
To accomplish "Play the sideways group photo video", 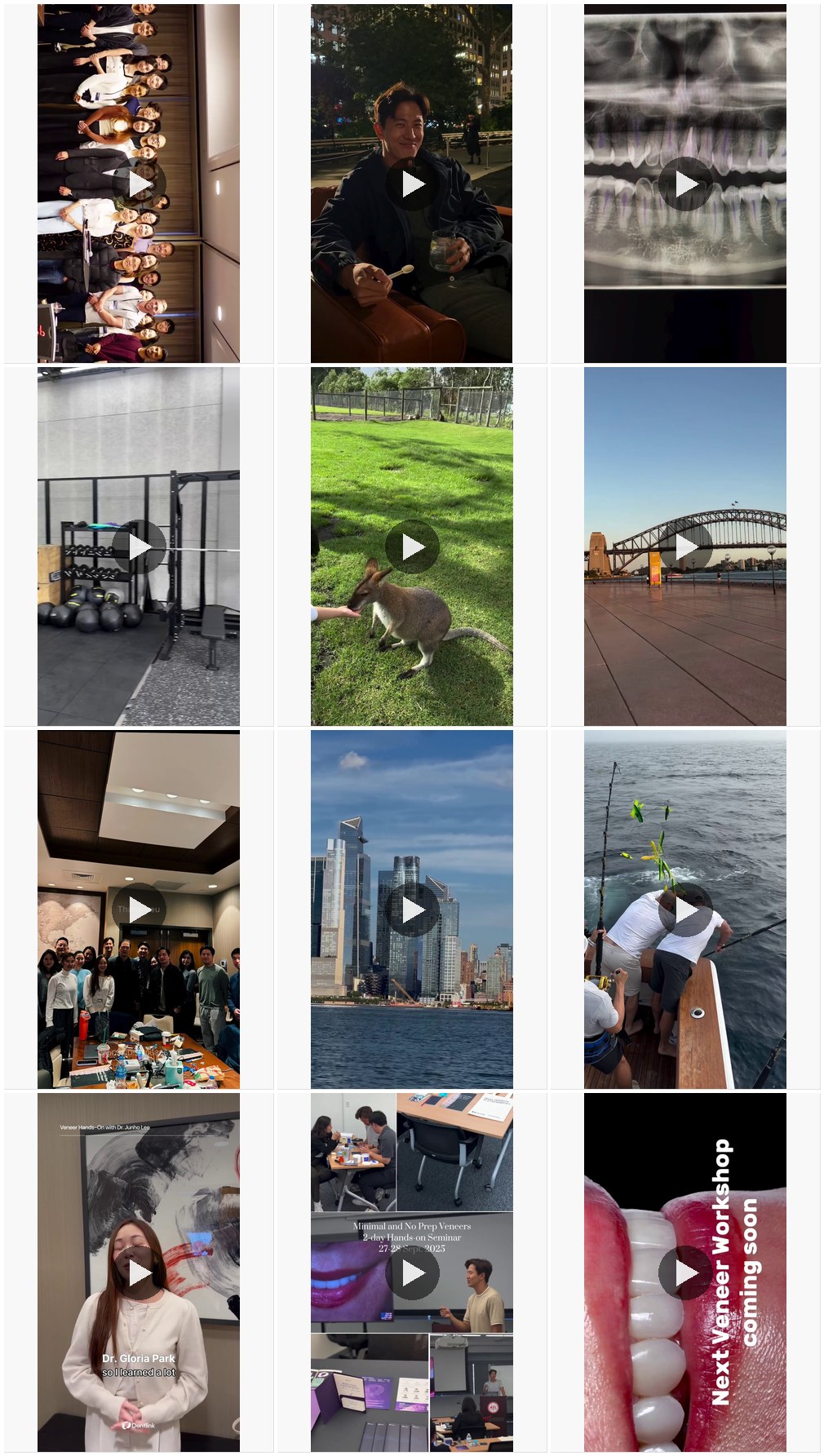I will pyautogui.click(x=139, y=184).
